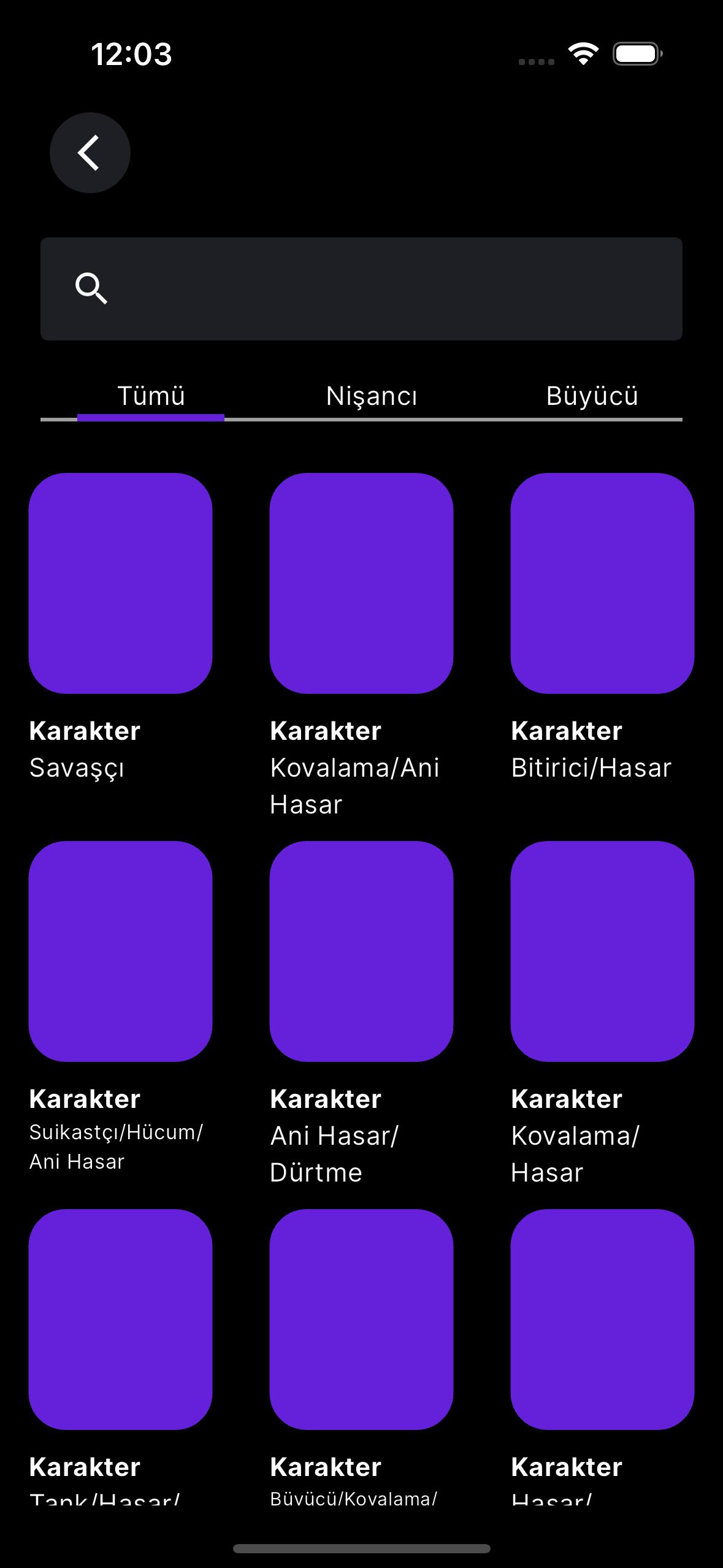
Task: Tap the Savaşçı role label
Action: (78, 766)
